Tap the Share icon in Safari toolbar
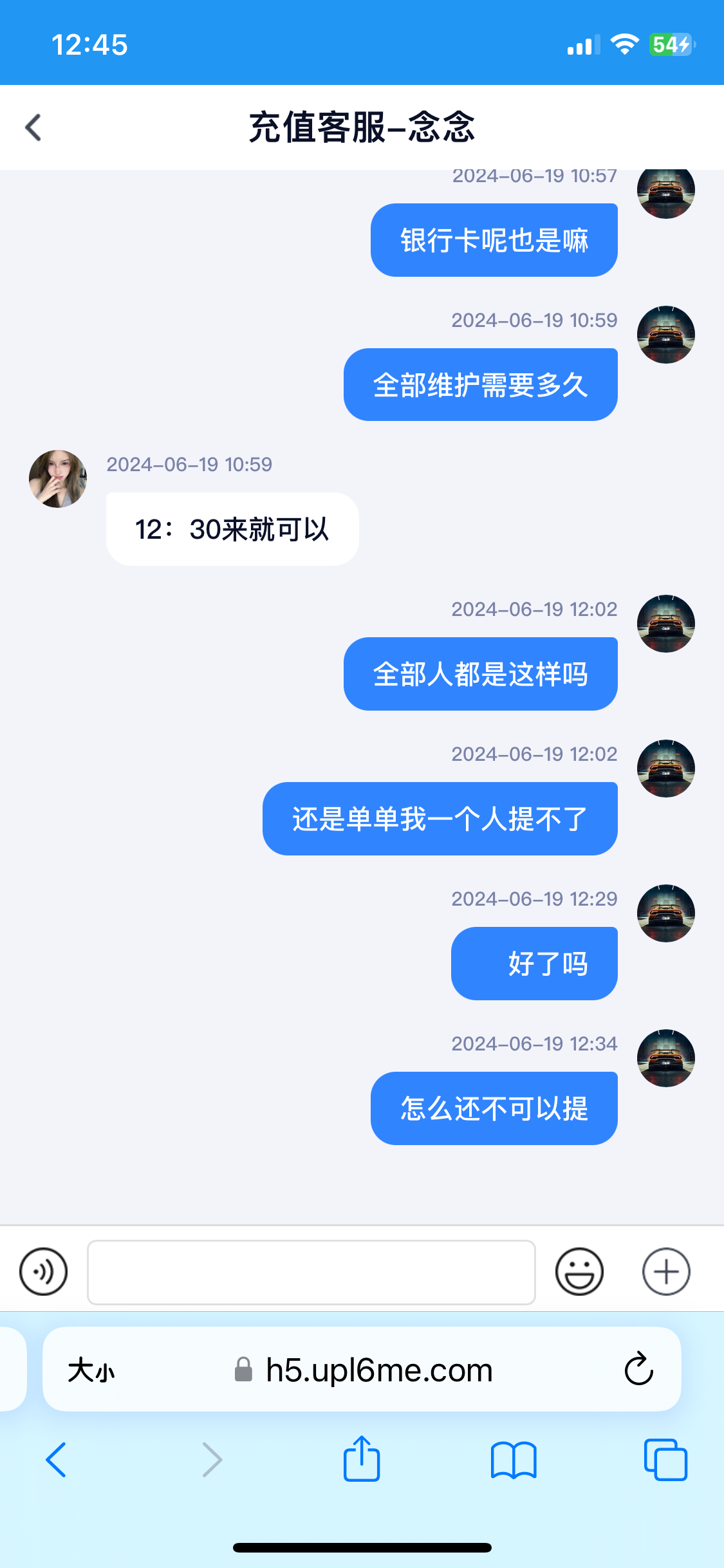Image resolution: width=724 pixels, height=1568 pixels. point(362,1460)
